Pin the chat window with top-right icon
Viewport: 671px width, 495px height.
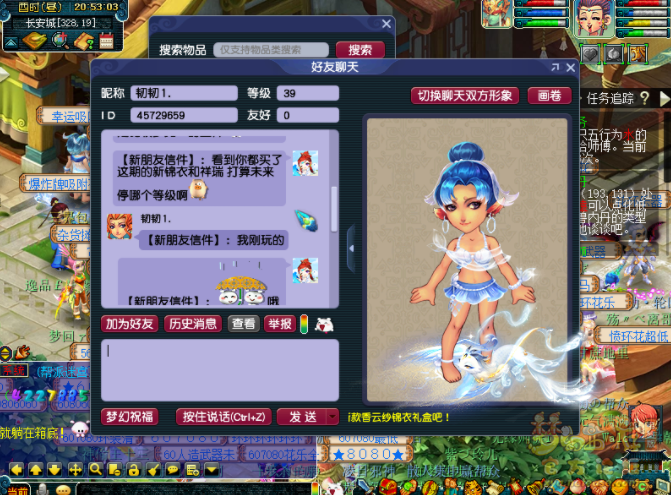tap(555, 68)
